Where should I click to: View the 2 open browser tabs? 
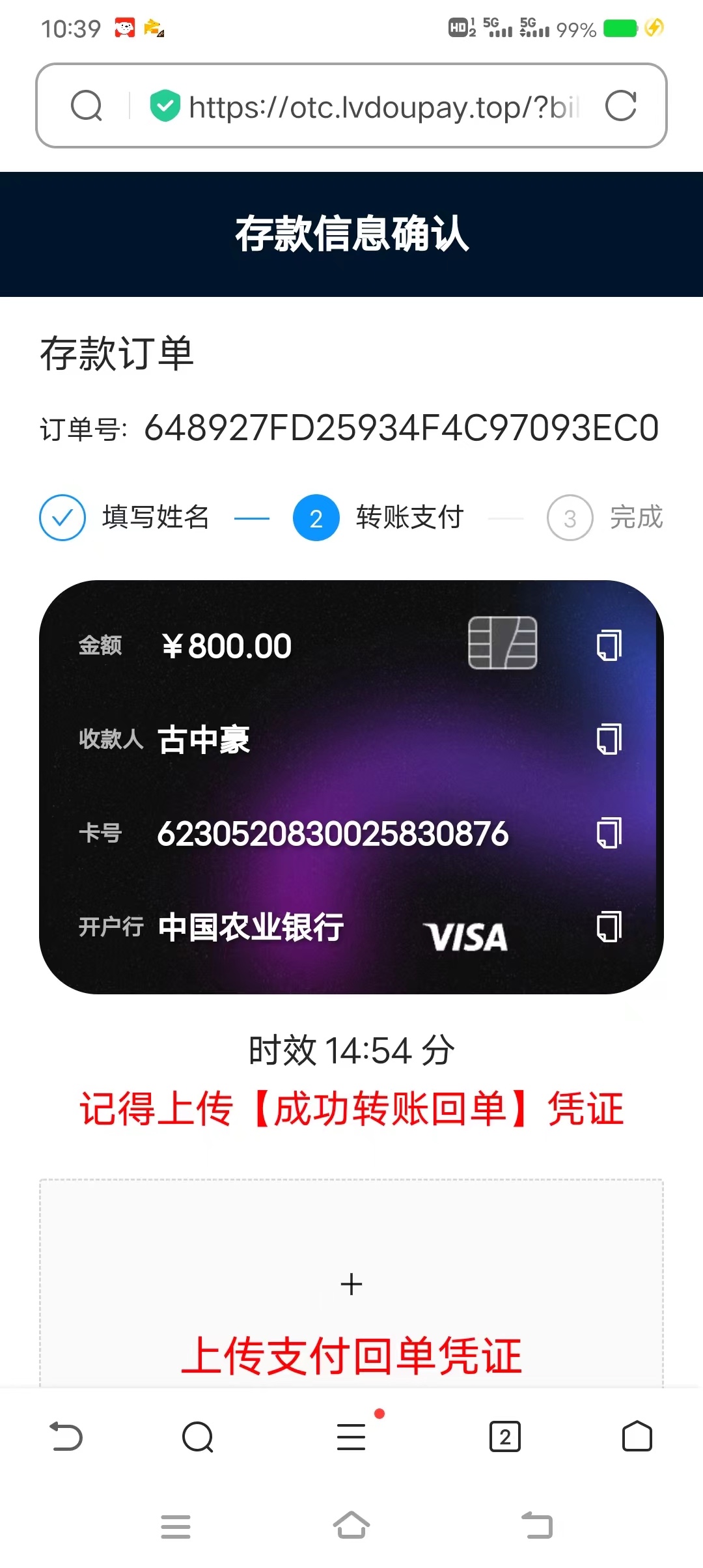pyautogui.click(x=504, y=1436)
